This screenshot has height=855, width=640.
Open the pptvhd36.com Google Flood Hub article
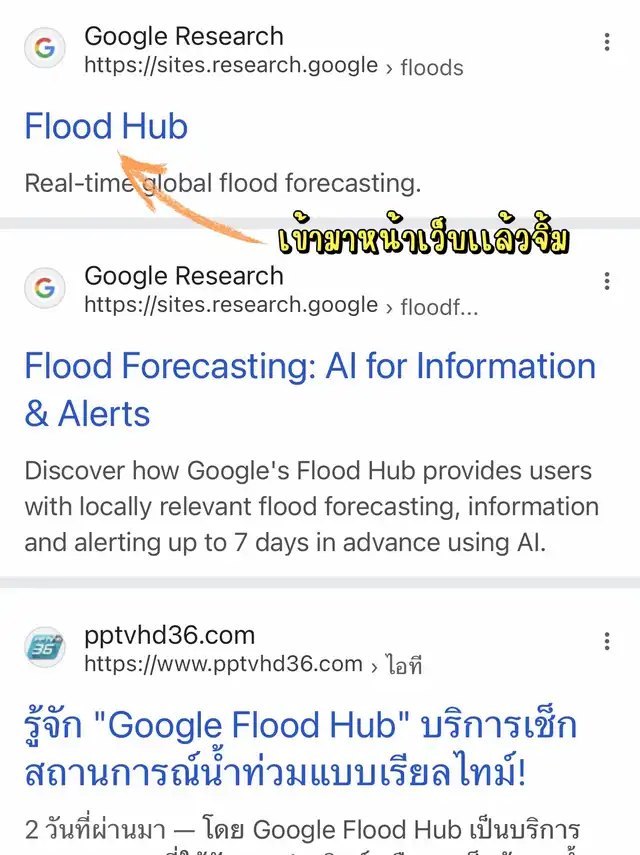[x=301, y=749]
